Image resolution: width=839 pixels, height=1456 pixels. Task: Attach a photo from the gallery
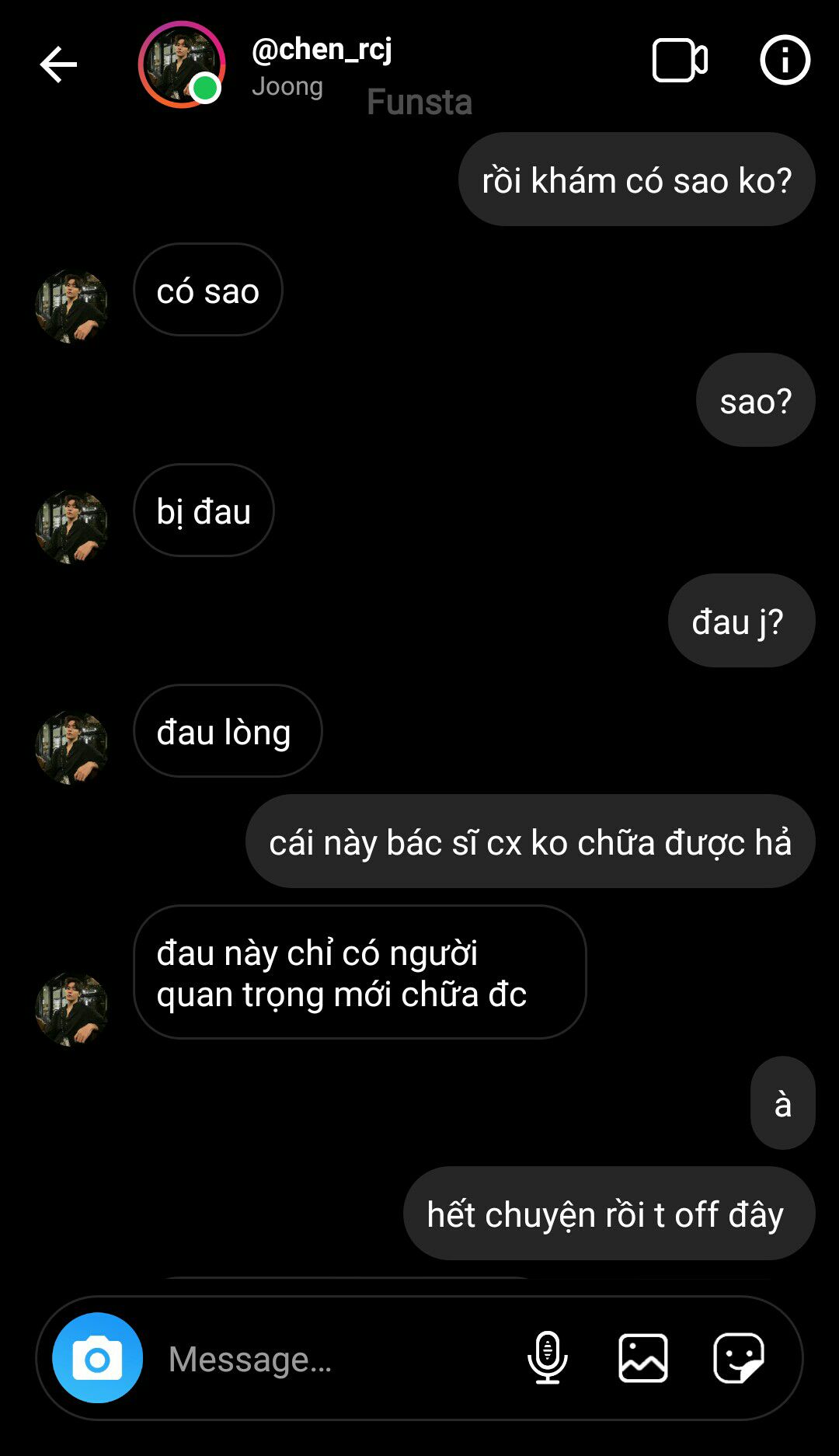(x=643, y=1358)
